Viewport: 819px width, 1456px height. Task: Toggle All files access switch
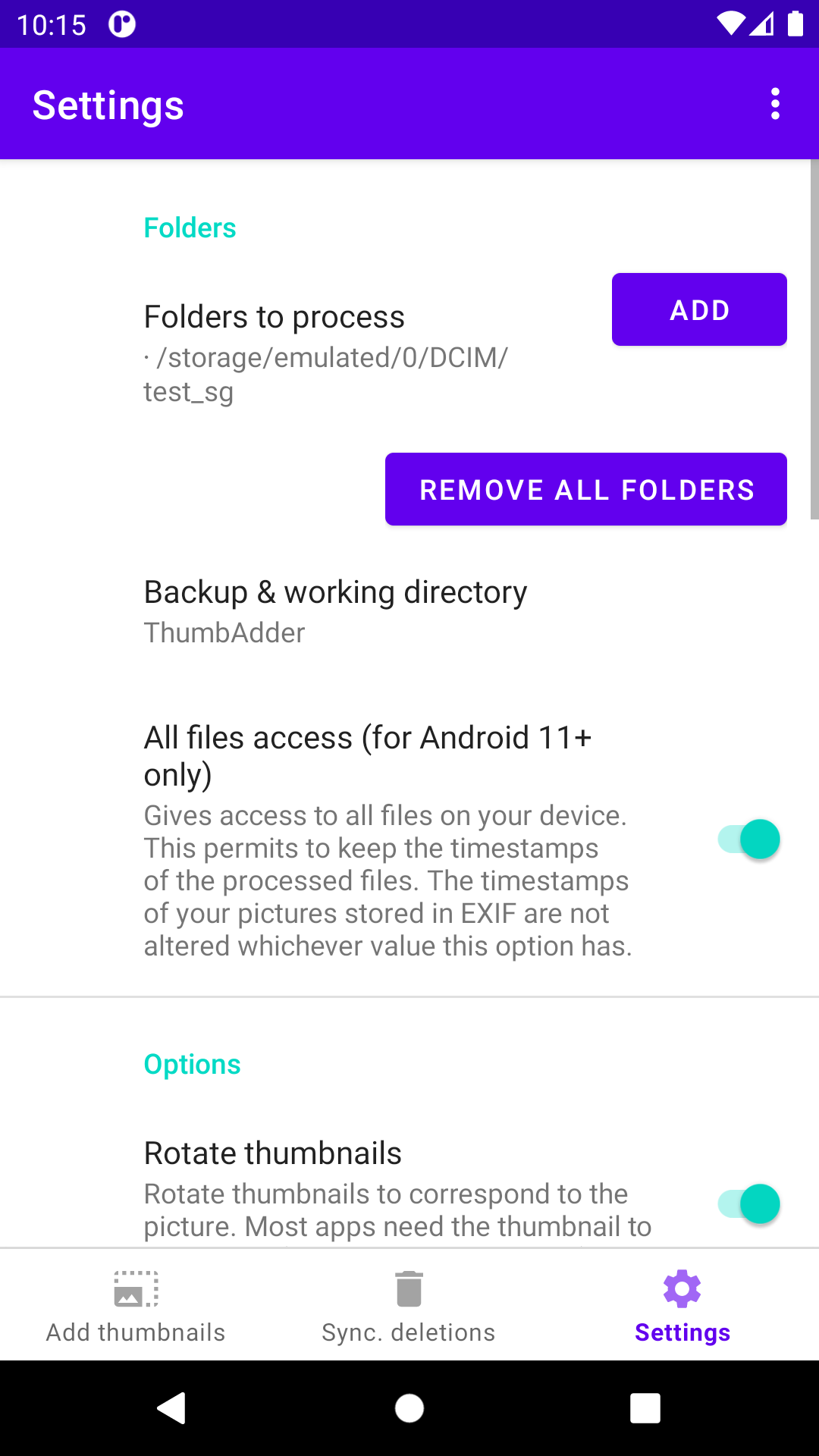[x=748, y=839]
